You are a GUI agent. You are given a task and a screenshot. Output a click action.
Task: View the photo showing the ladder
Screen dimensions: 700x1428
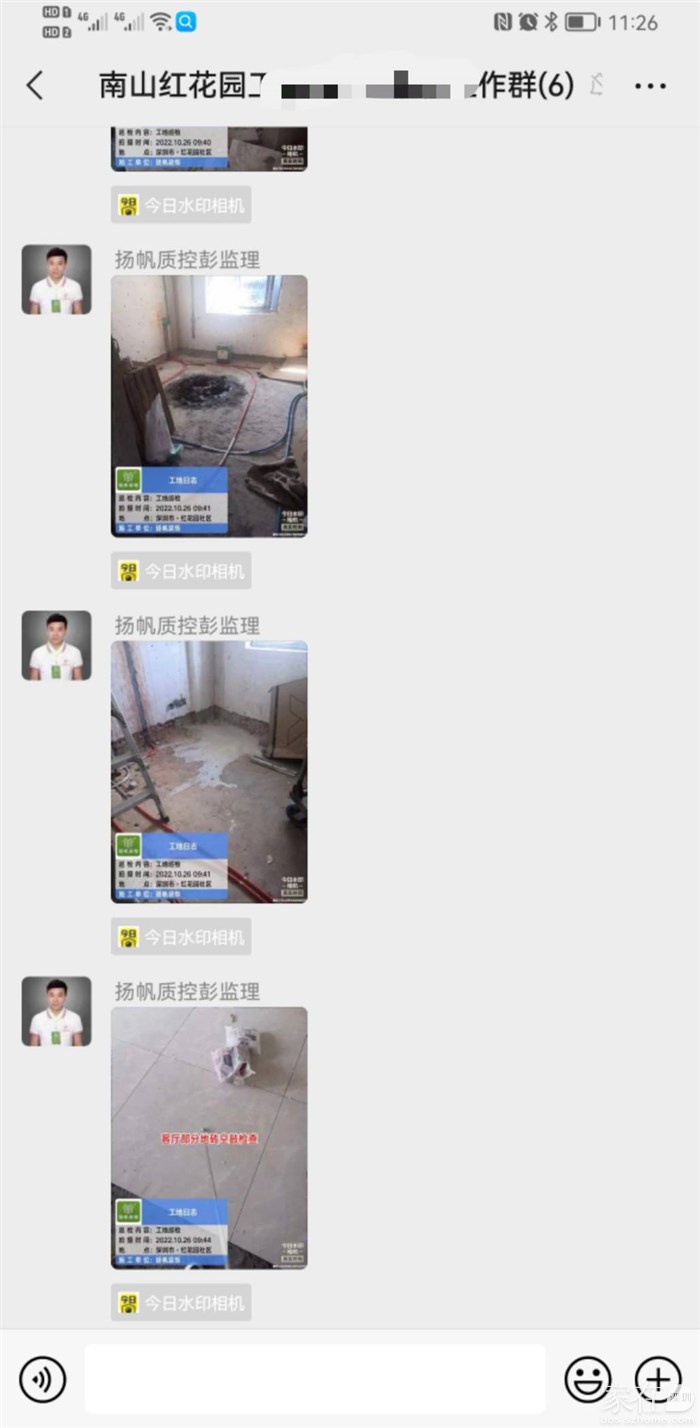tap(209, 772)
